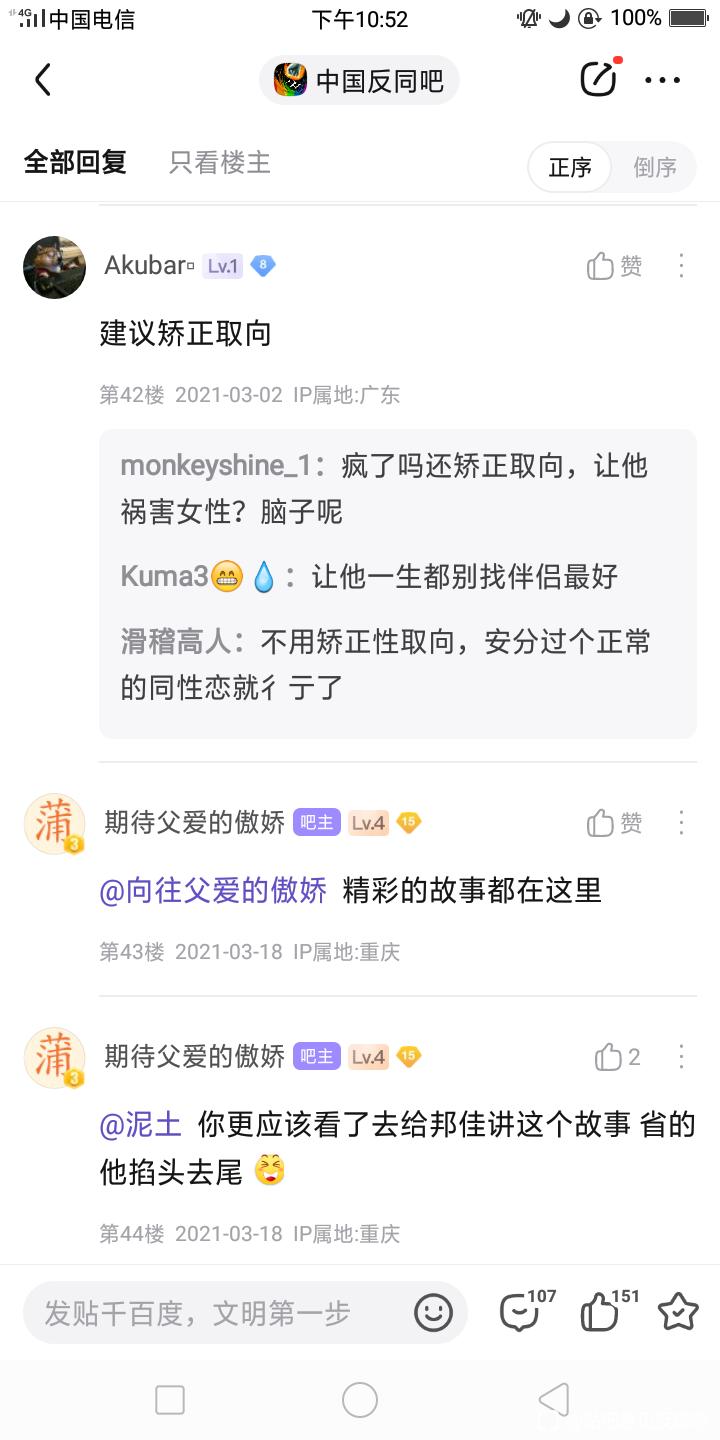Tap the share icon with red dot
This screenshot has width=720, height=1440.
(x=598, y=79)
